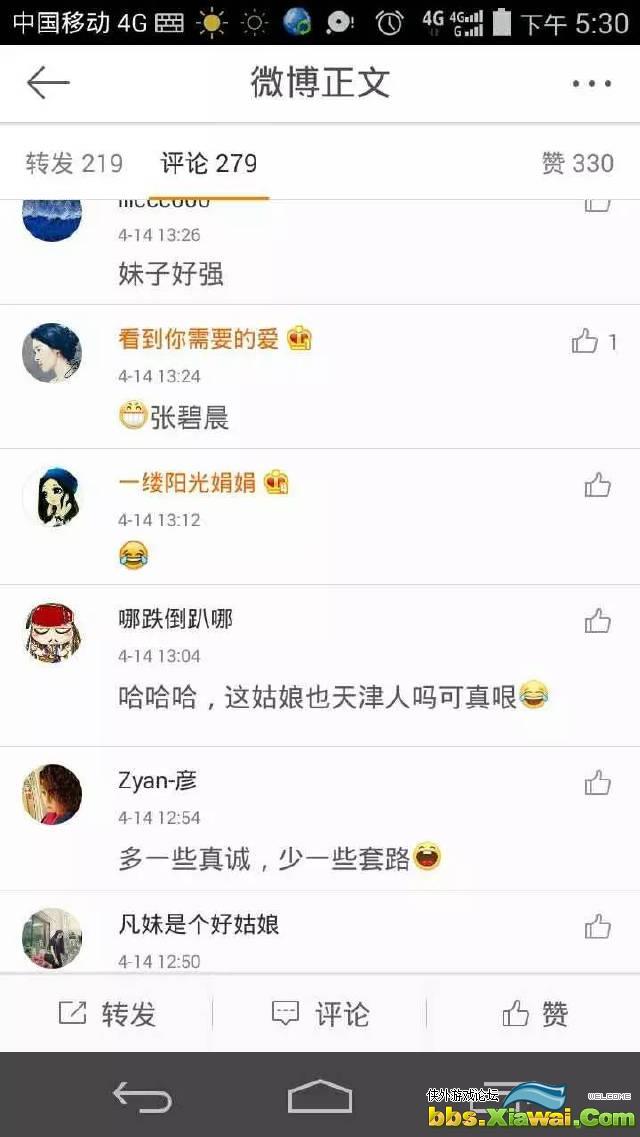Select the 评论 279 tab
The height and width of the screenshot is (1137, 640).
209,163
